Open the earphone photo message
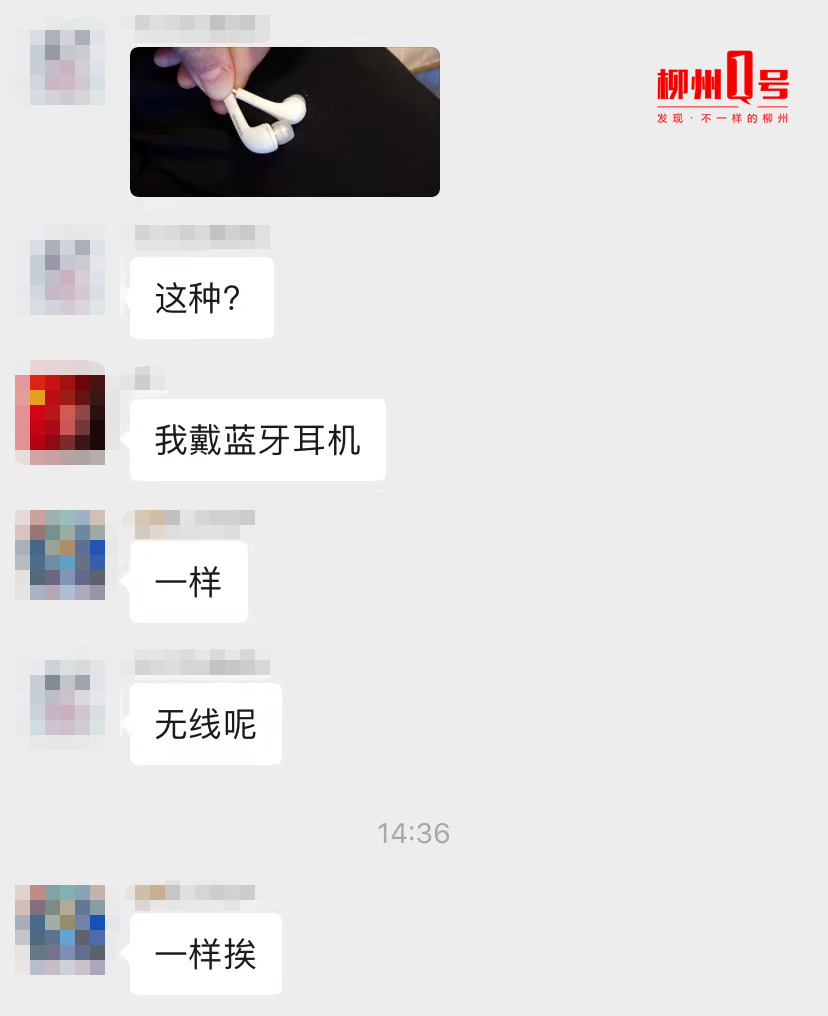The width and height of the screenshot is (828, 1016). (x=284, y=121)
